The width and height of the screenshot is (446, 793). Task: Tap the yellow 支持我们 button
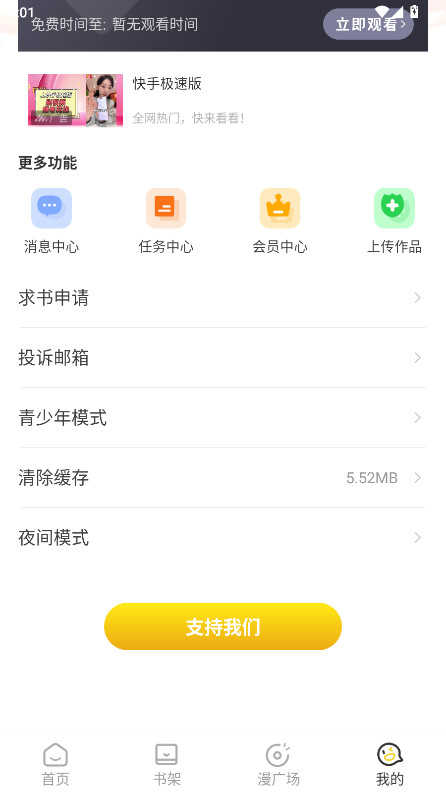click(223, 627)
